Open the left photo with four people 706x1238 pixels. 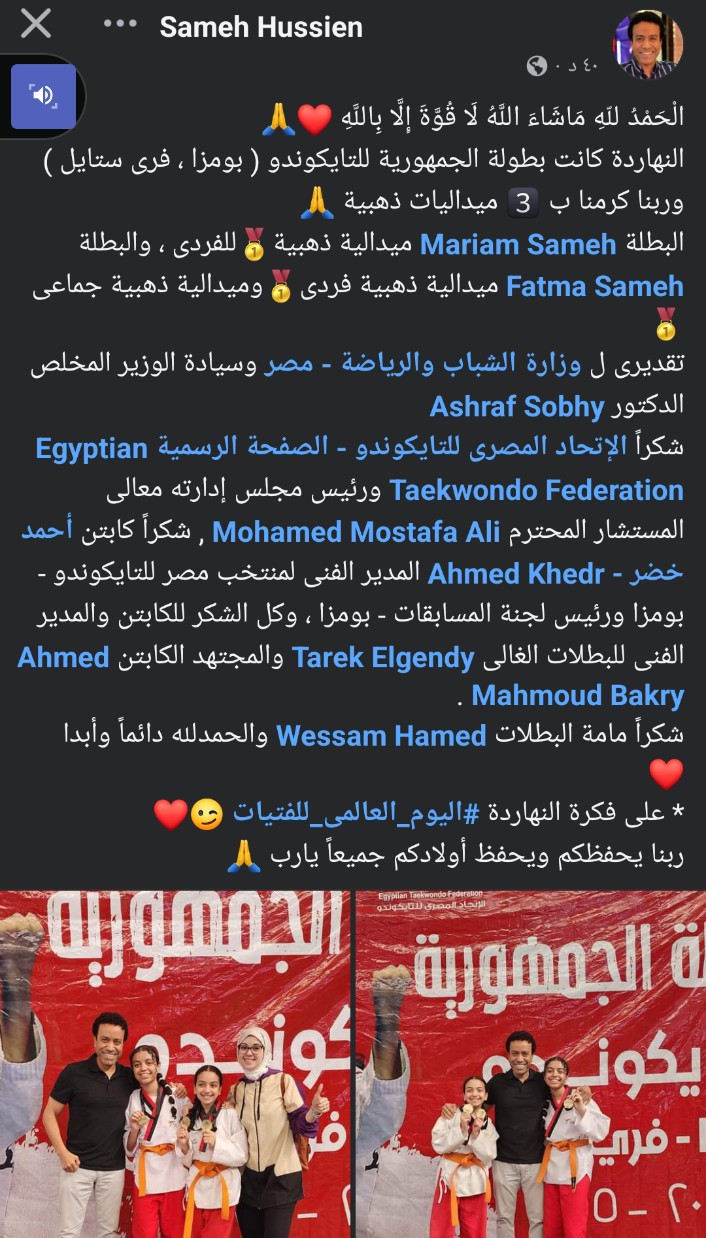coord(174,1063)
